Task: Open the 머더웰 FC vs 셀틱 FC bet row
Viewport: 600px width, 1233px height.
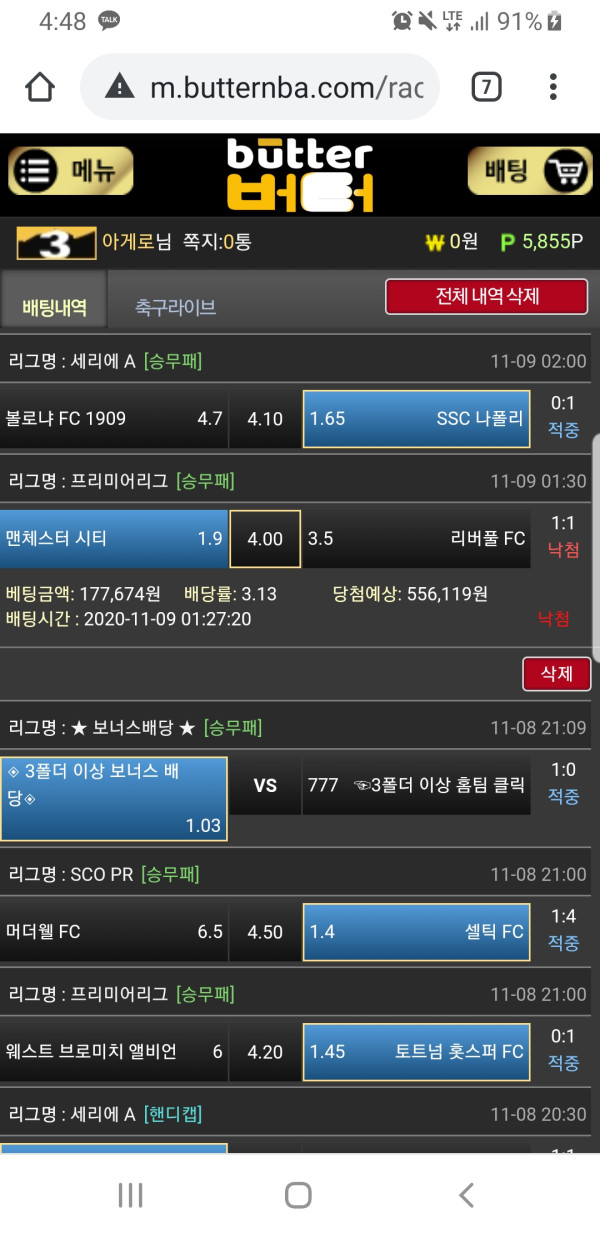Action: click(265, 932)
